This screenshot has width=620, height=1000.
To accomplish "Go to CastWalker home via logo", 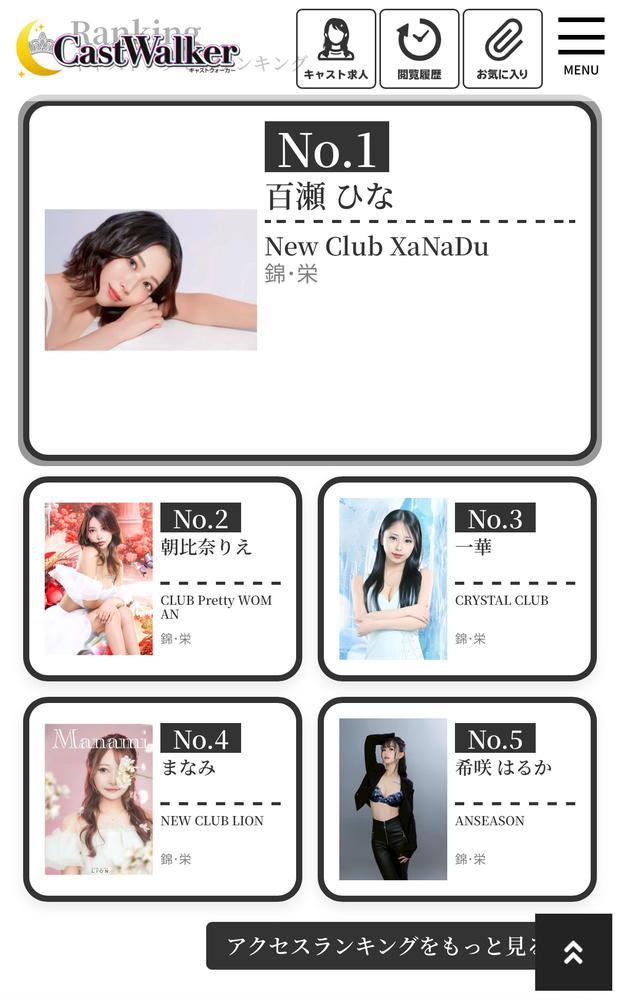I will [x=128, y=49].
